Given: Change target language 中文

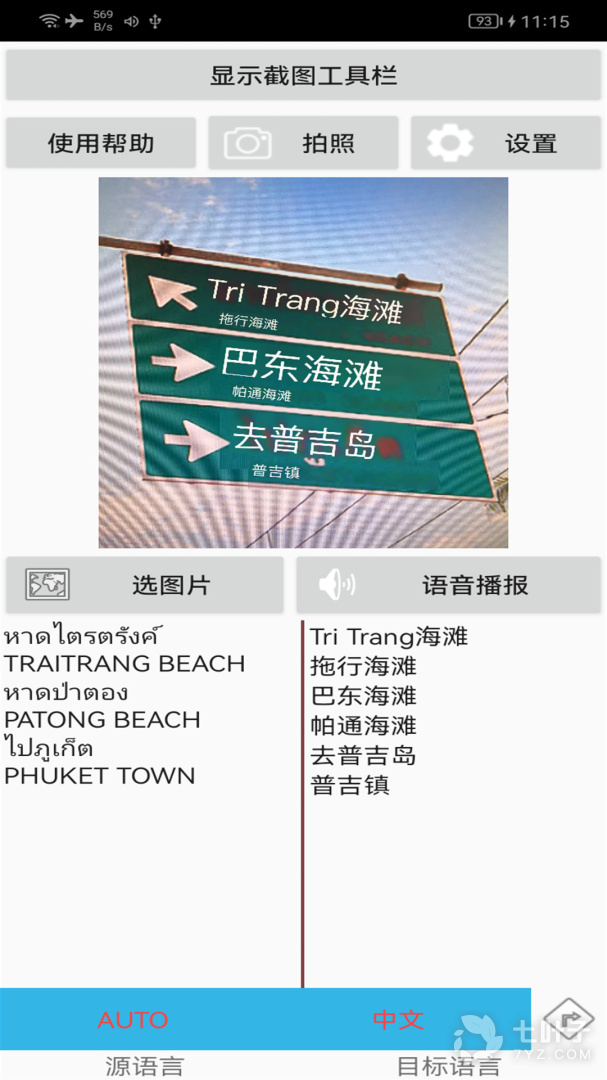Looking at the screenshot, I should pos(398,1020).
